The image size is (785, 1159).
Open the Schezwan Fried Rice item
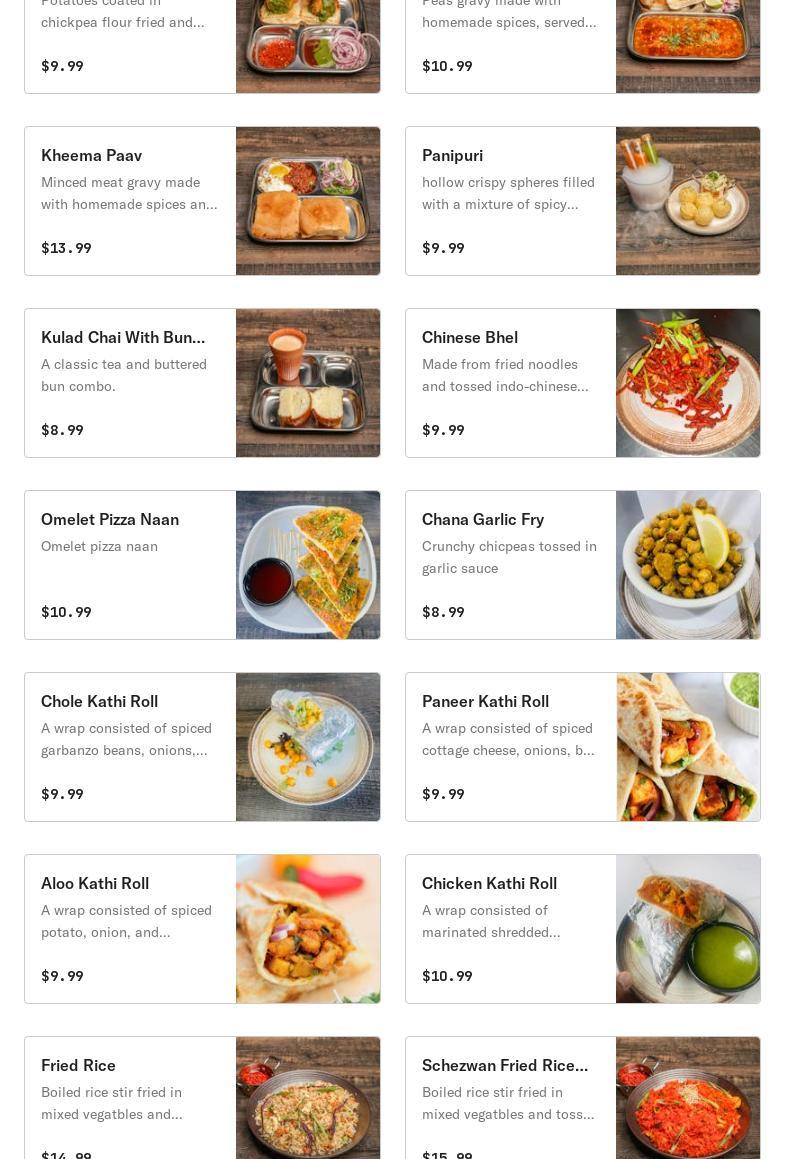pos(582,1098)
